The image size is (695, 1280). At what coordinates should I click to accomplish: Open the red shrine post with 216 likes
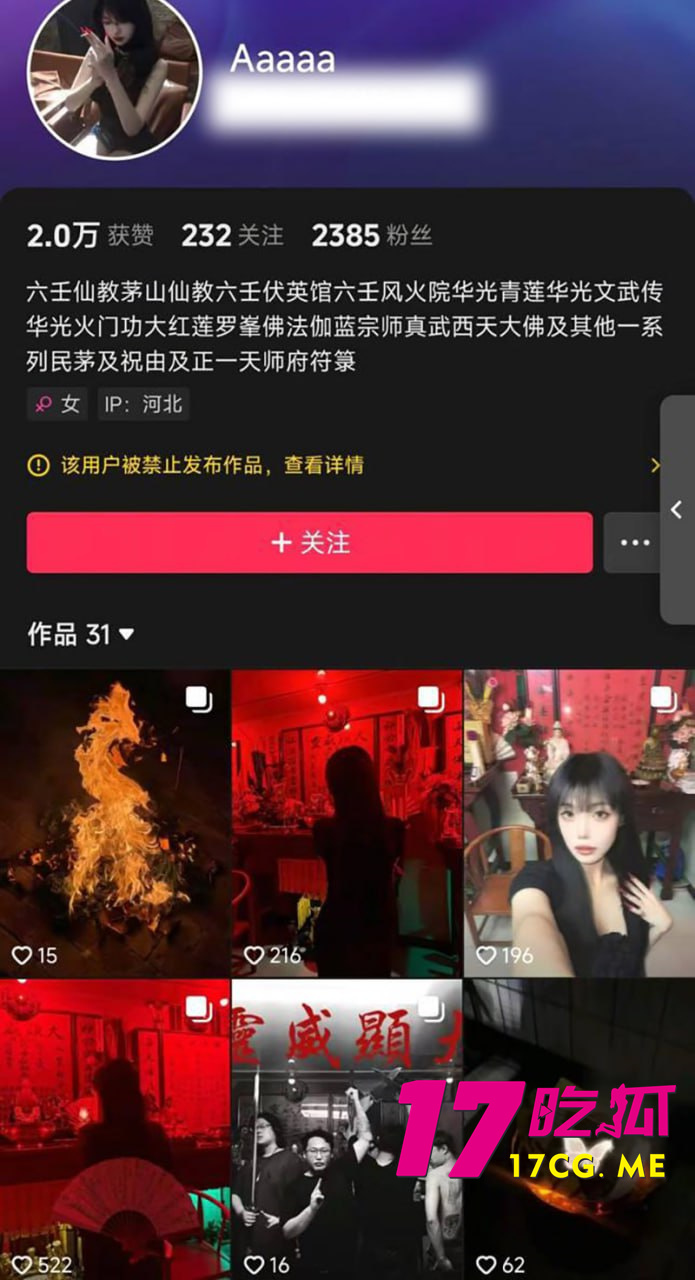347,822
